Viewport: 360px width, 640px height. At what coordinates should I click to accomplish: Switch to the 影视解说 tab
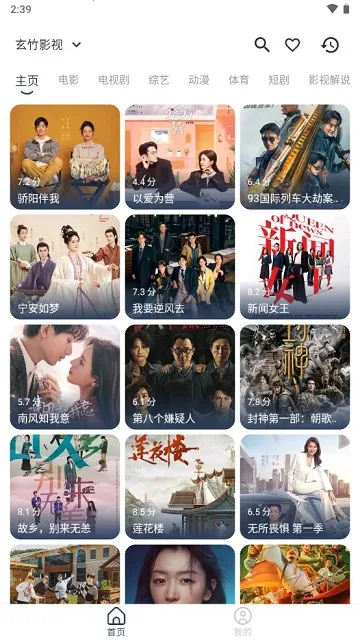click(329, 80)
